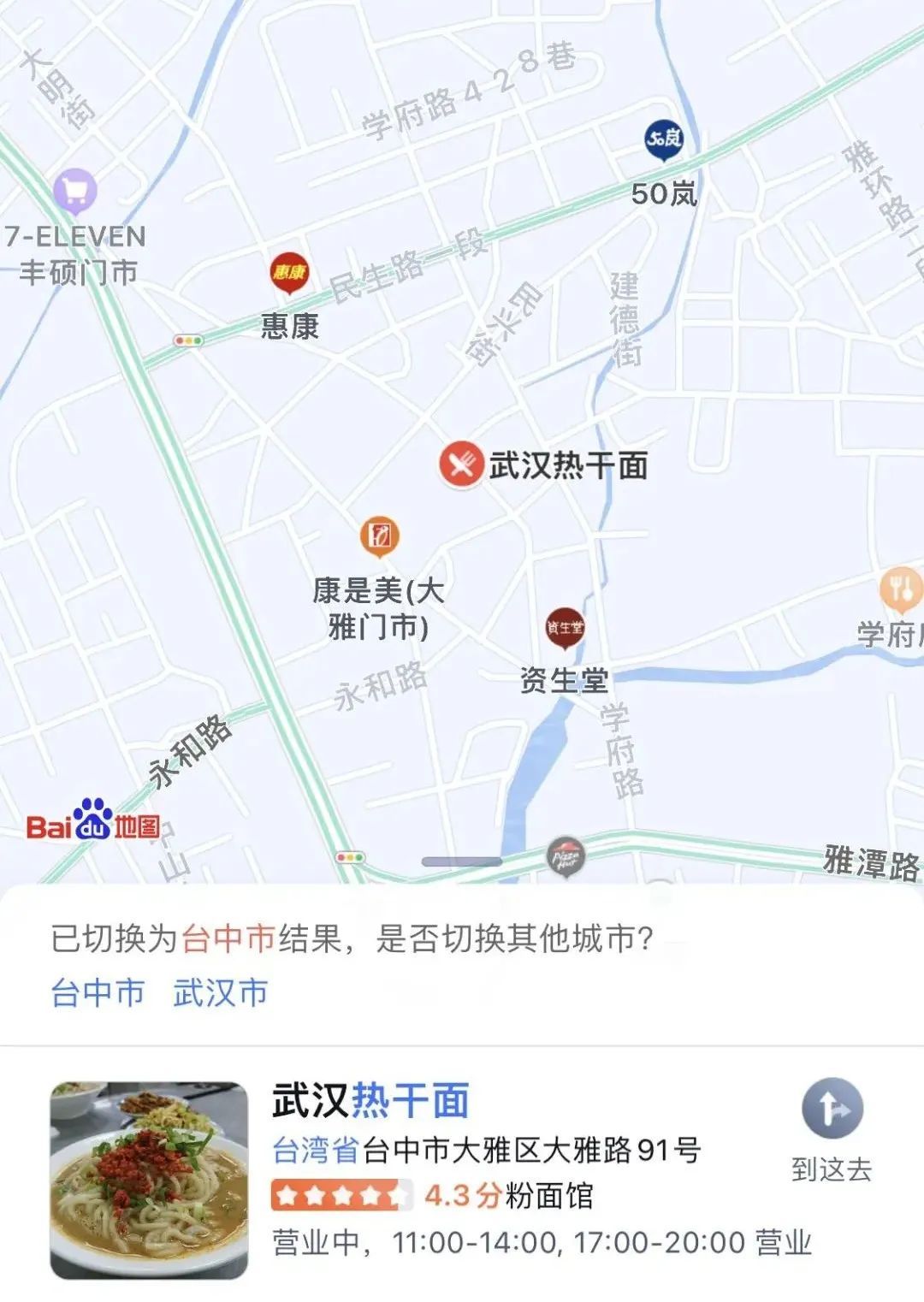Image resolution: width=924 pixels, height=1302 pixels.
Task: Open the 50岚 map marker
Action: (664, 139)
